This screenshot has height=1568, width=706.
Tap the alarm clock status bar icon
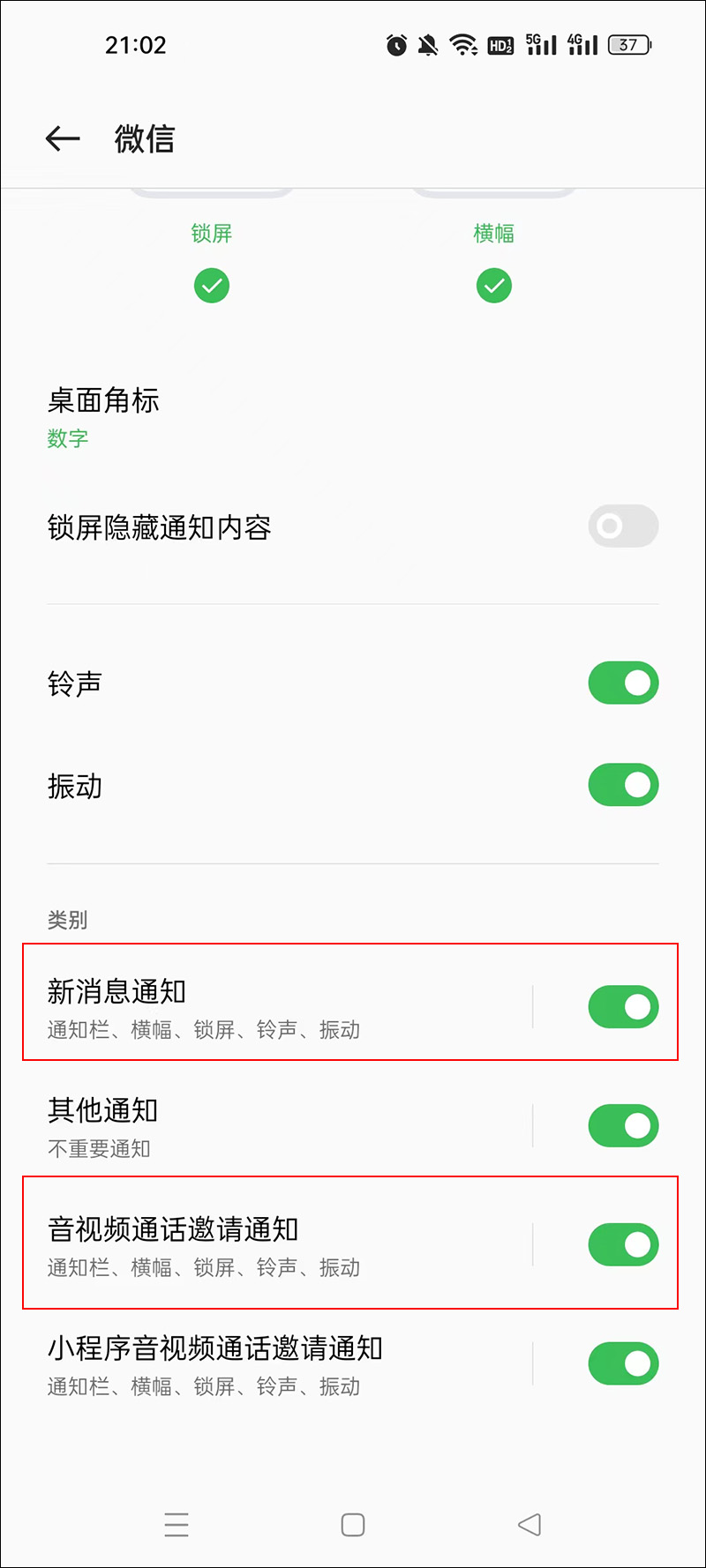point(395,44)
